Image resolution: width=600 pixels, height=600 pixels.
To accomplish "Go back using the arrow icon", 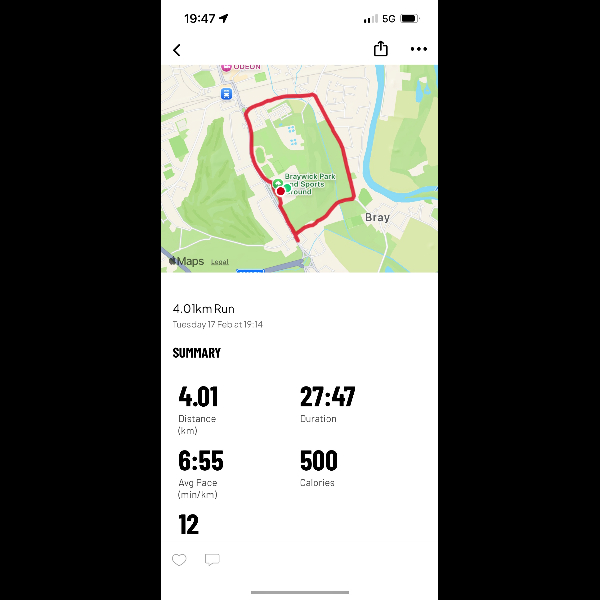I will (177, 49).
